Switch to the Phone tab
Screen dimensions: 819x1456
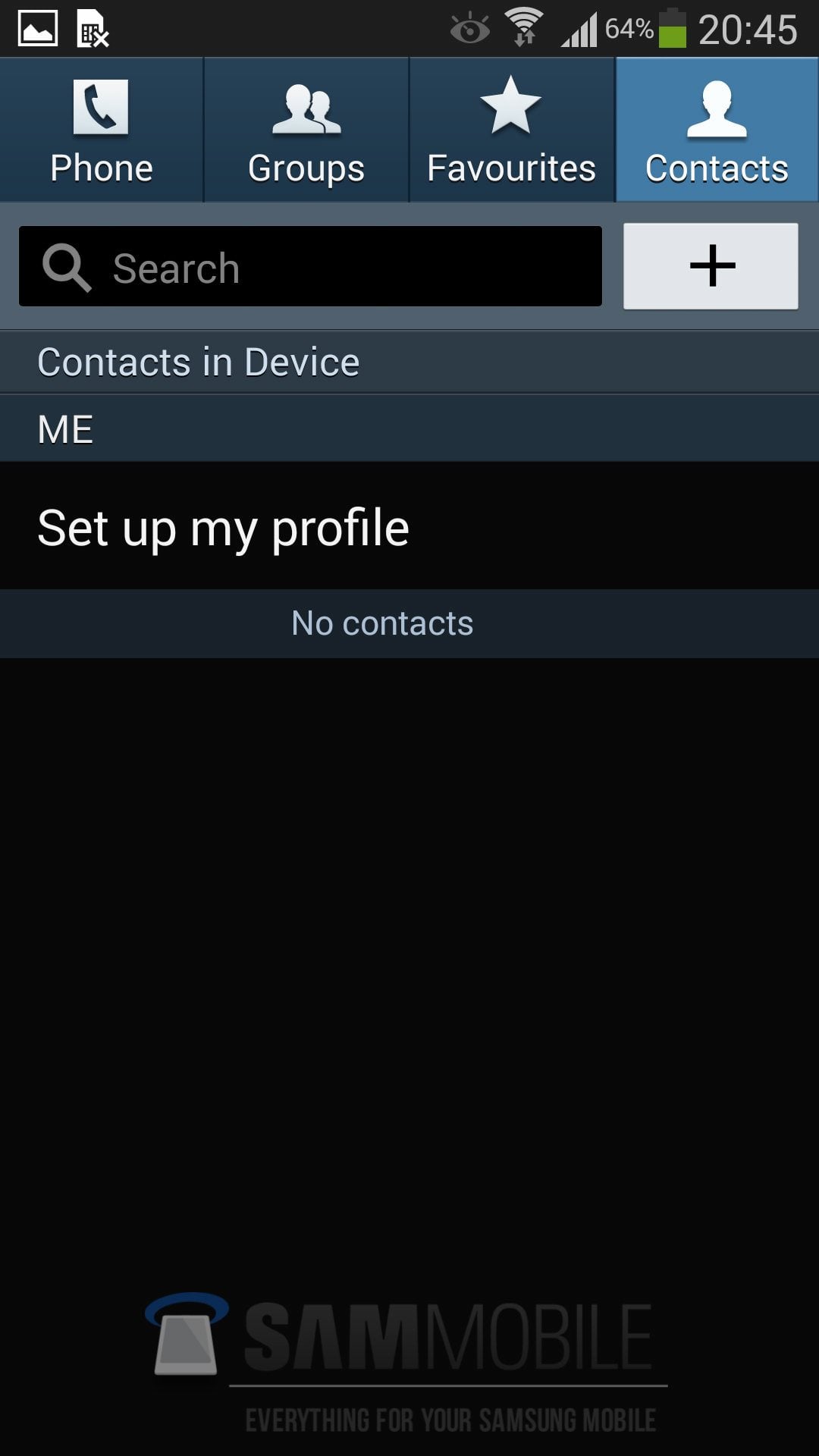tap(102, 130)
